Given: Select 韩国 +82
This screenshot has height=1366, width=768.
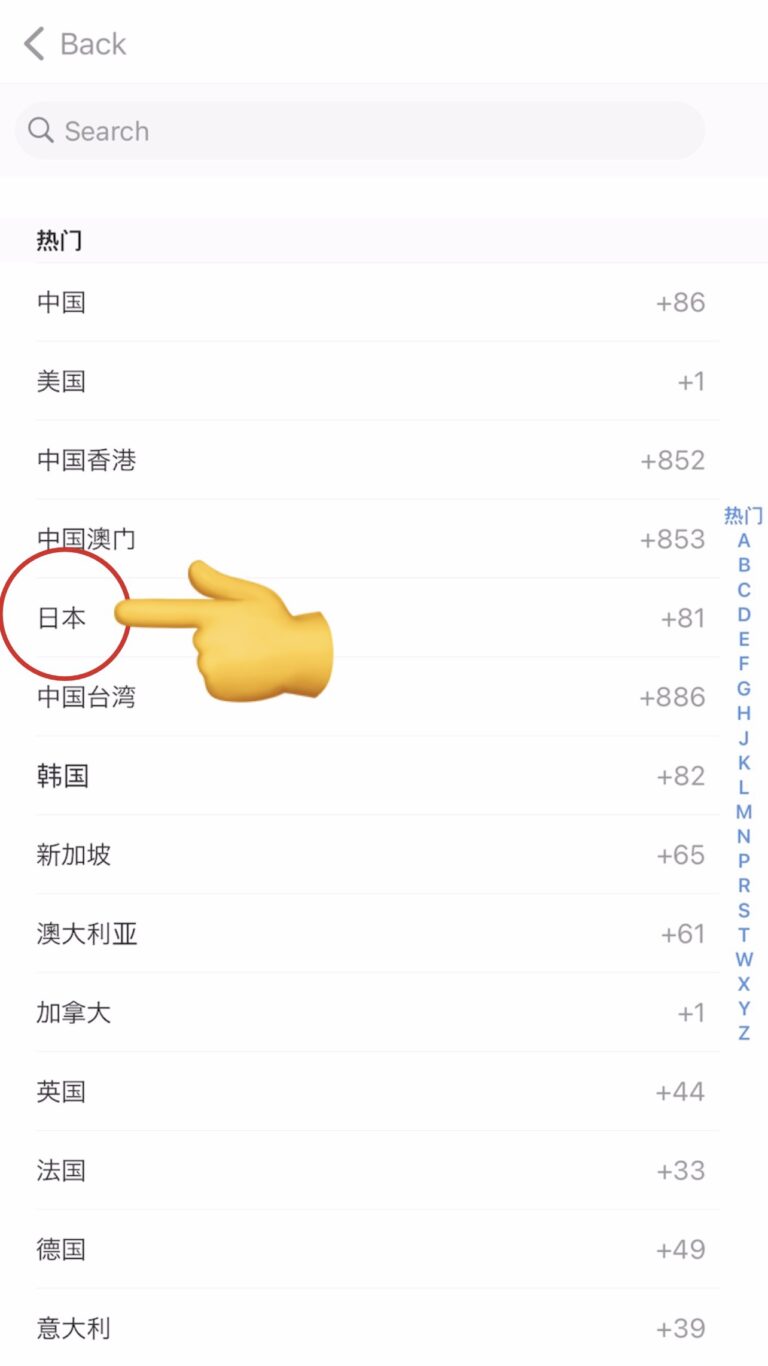Looking at the screenshot, I should pos(370,776).
